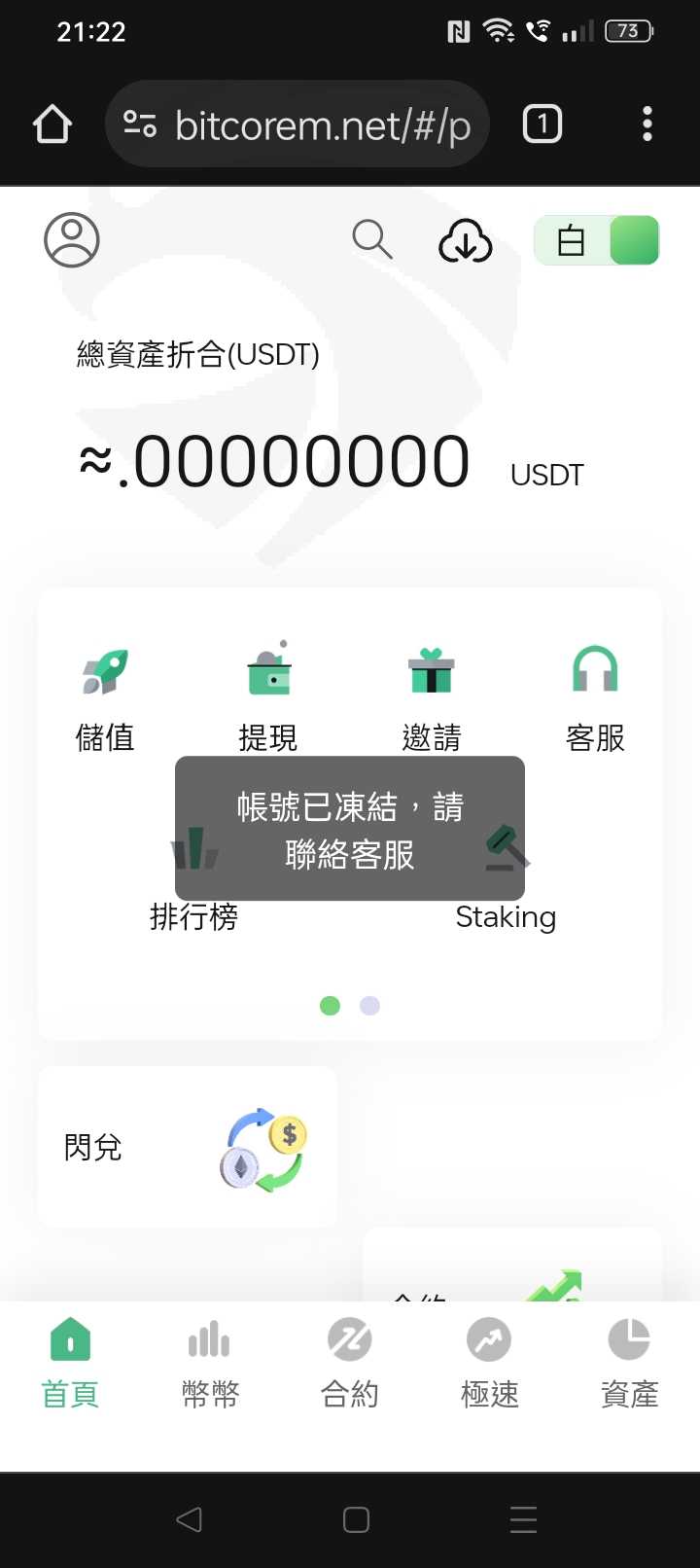Screen dimensions: 700x1568
Task: Tap the browser address bar
Action: (x=297, y=125)
